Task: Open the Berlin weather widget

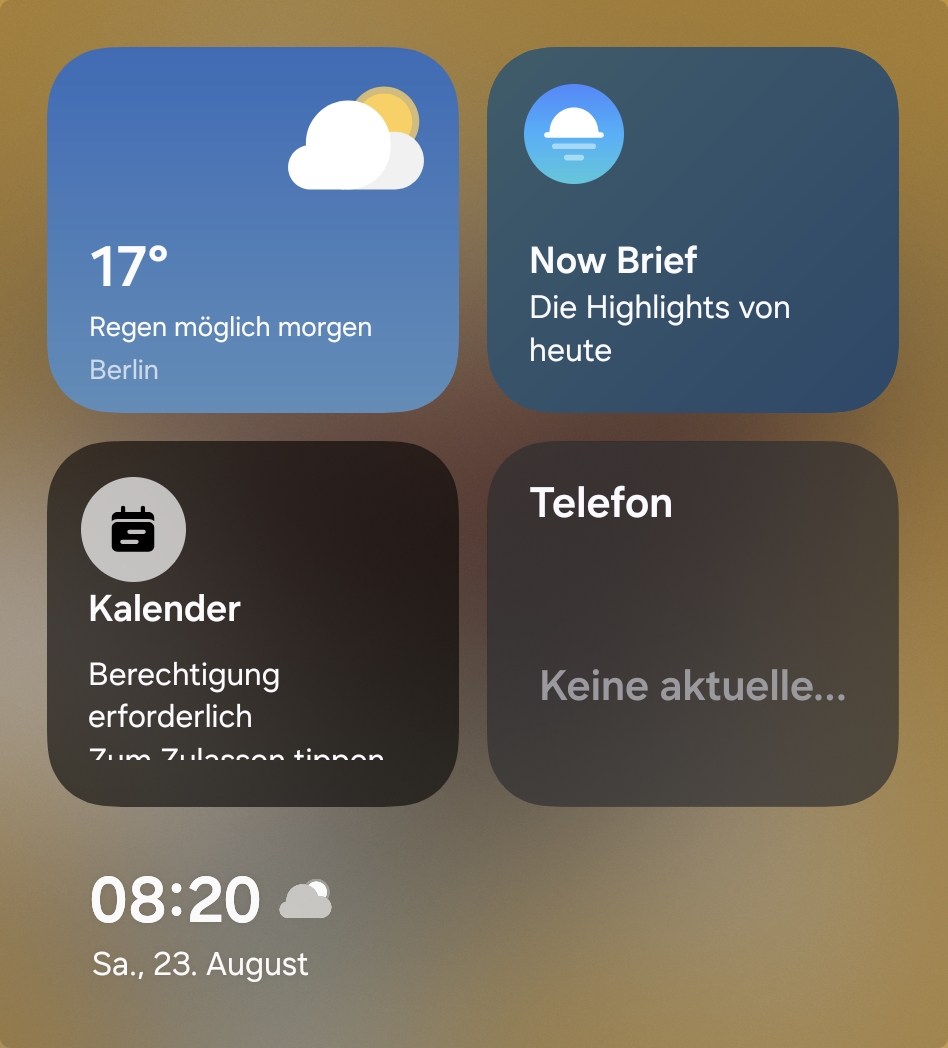Action: (253, 230)
